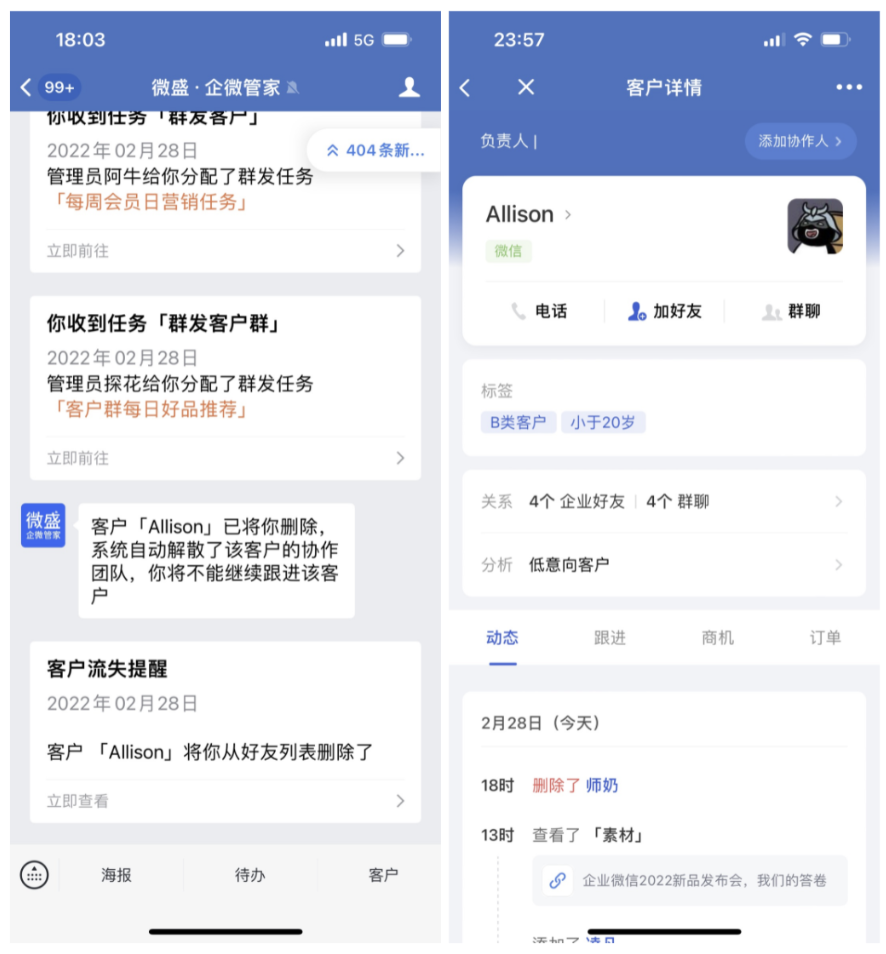Open the more options menu in customer details

coord(849,87)
